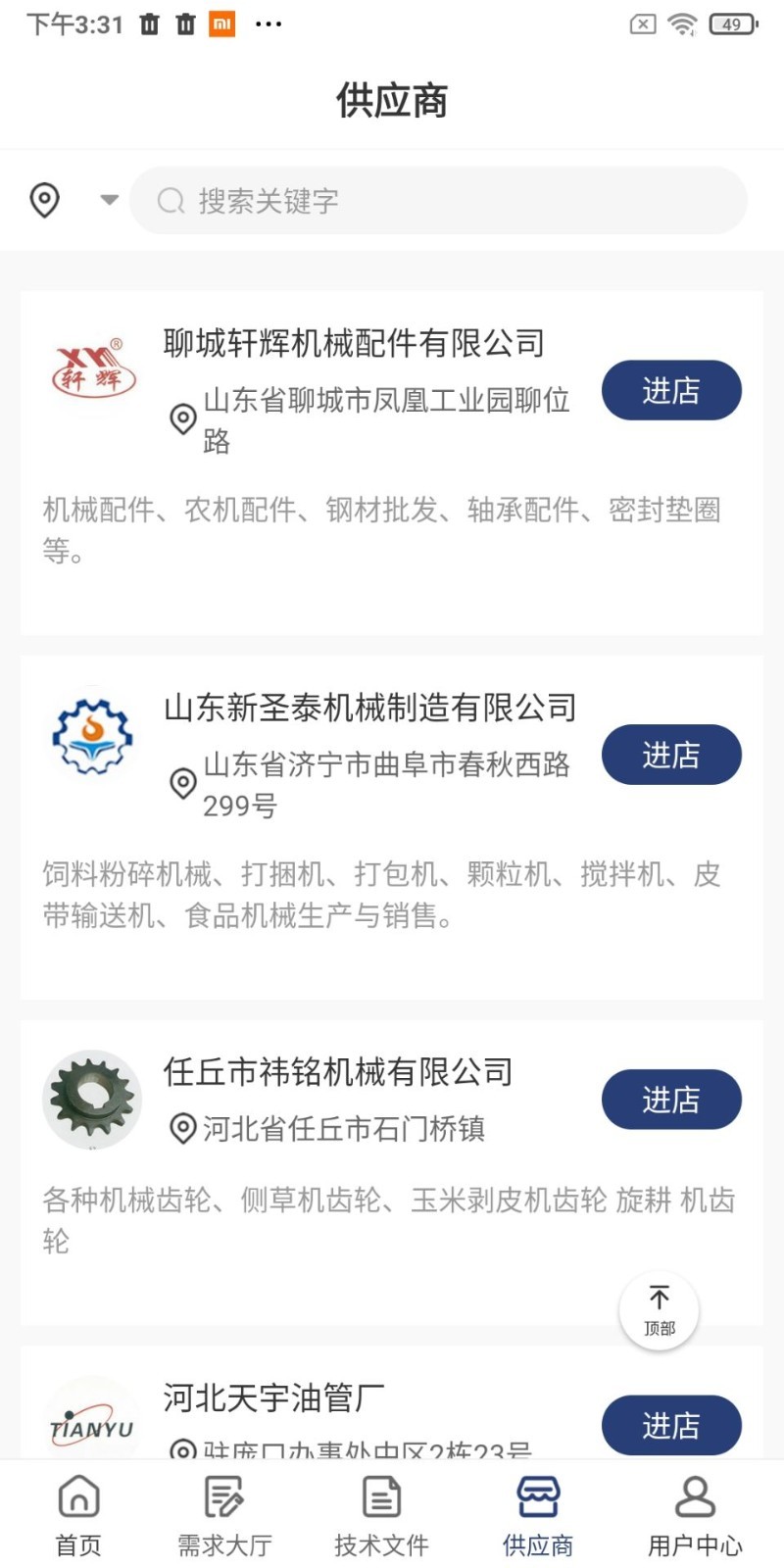
Task: Open the 山东新圣泰机械制造有限公司 supplier card
Action: coord(369,709)
